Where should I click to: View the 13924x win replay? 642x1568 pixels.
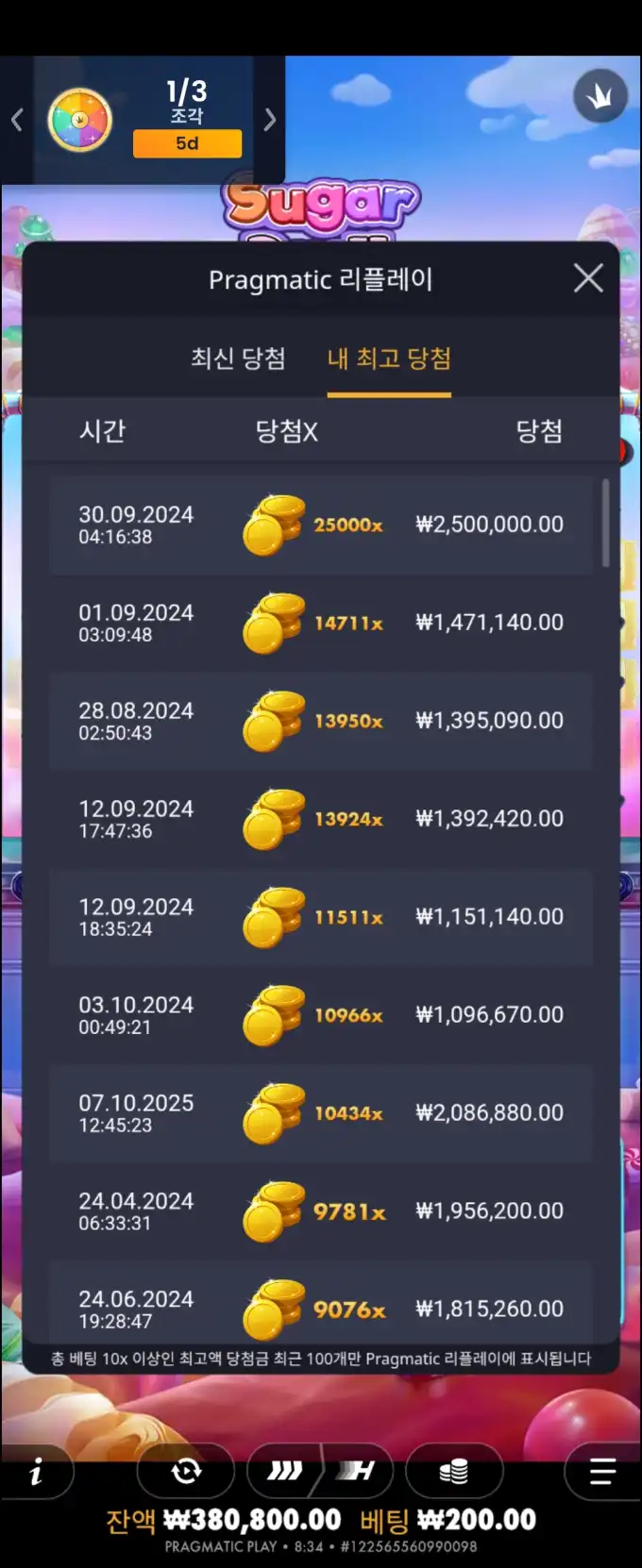point(321,820)
